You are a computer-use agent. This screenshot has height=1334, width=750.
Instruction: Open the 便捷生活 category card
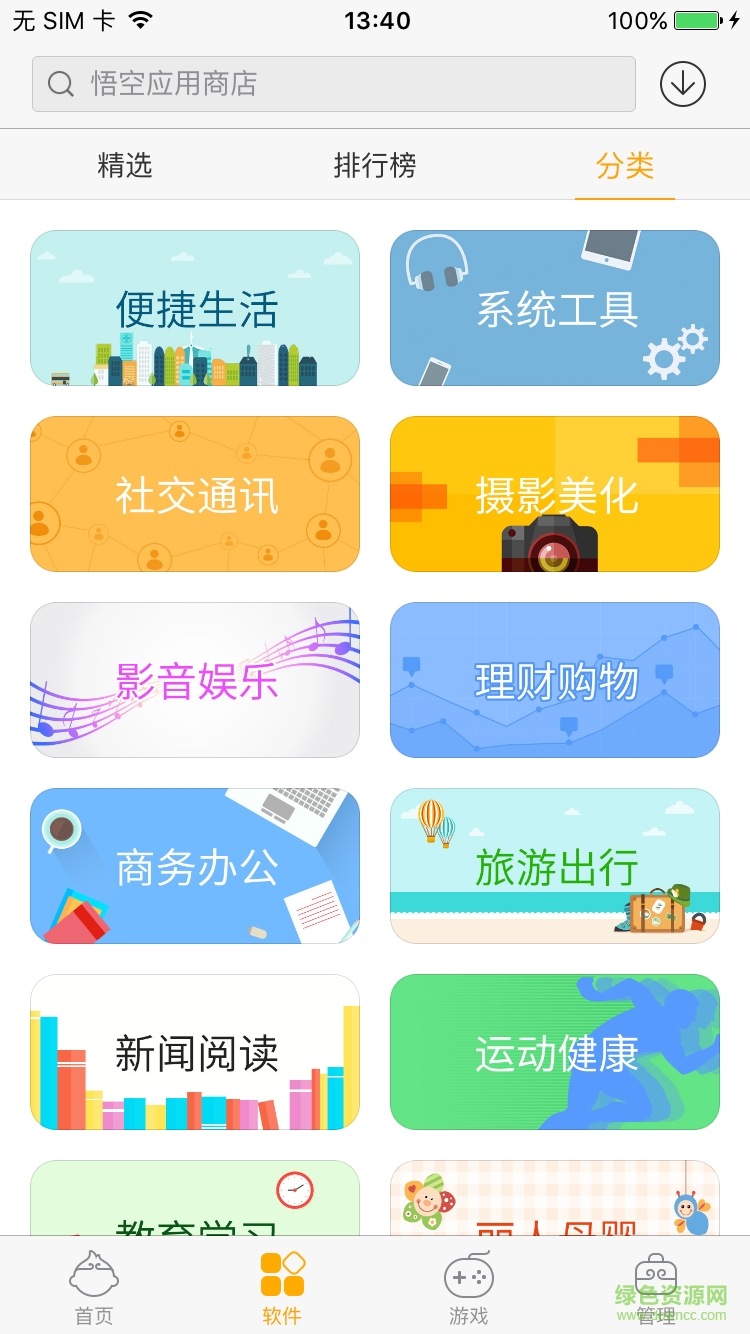(x=195, y=307)
